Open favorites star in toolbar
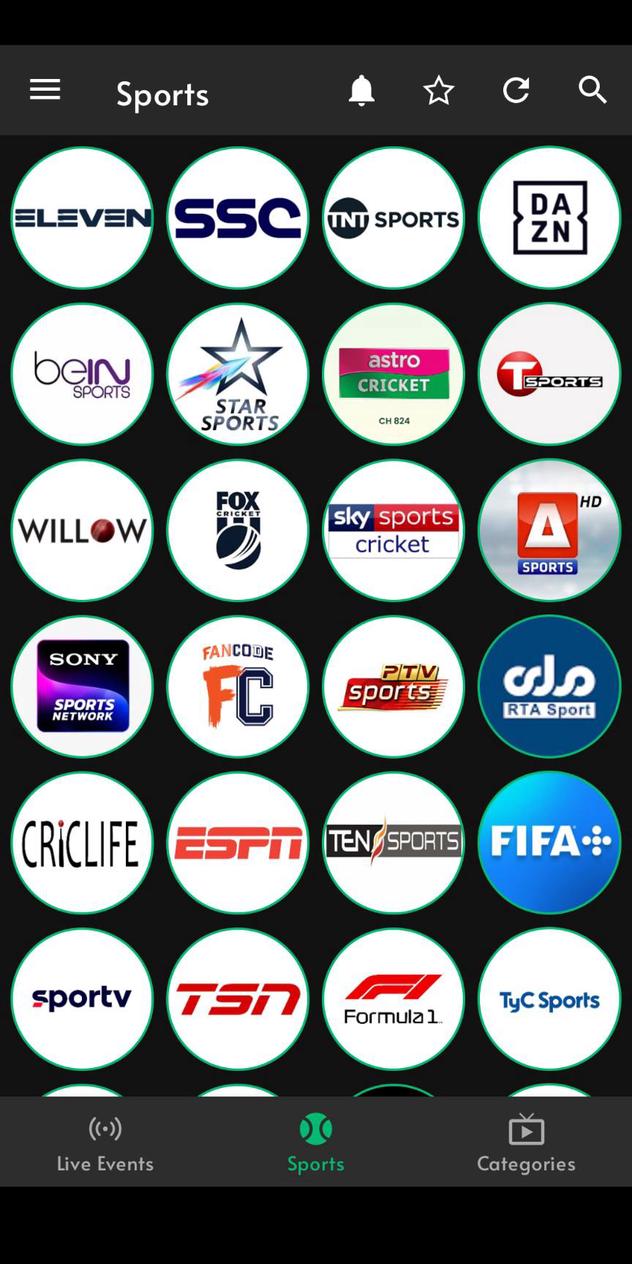632x1264 pixels. pyautogui.click(x=438, y=91)
